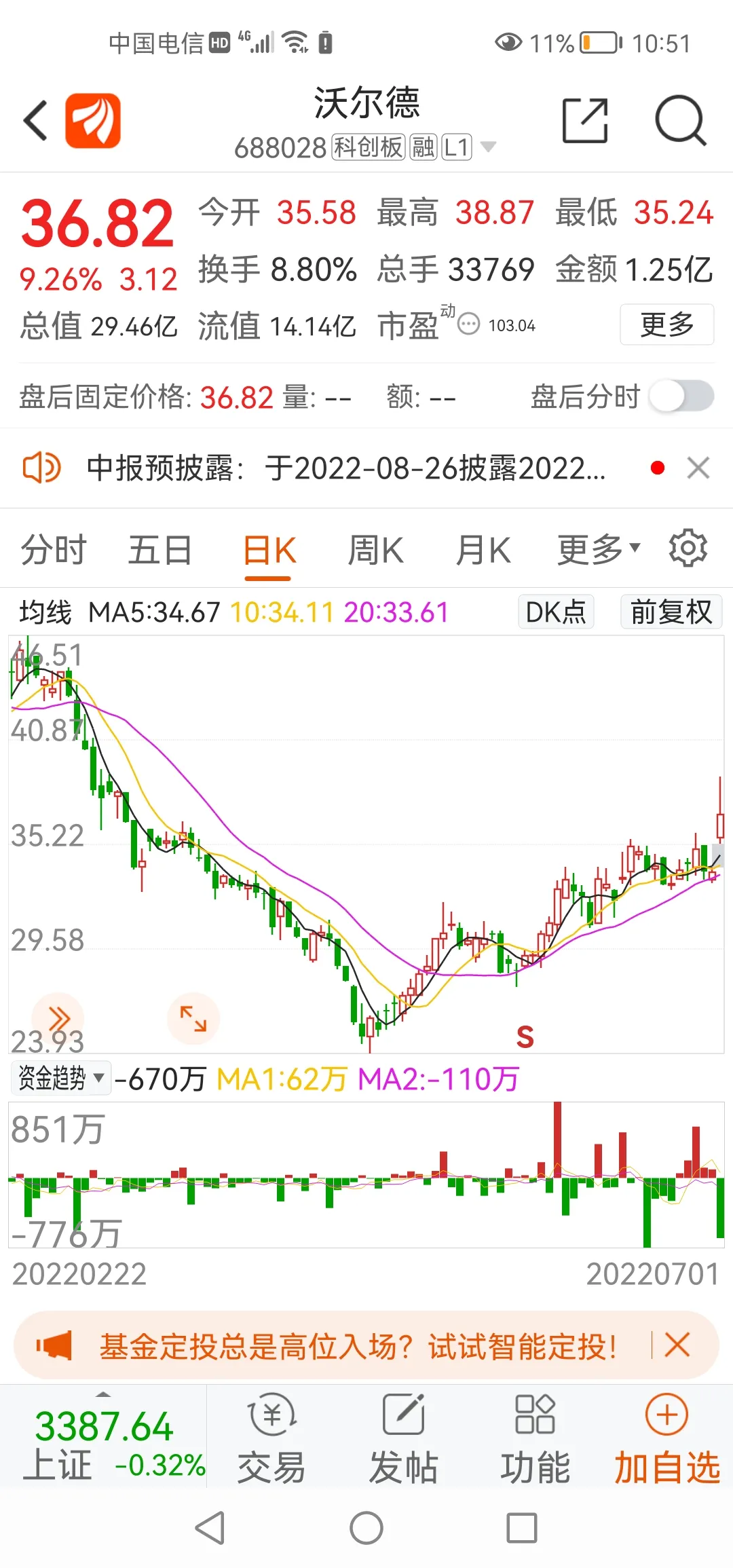This screenshot has width=733, height=1568.
Task: Go back using the top-left arrow
Action: click(x=36, y=121)
